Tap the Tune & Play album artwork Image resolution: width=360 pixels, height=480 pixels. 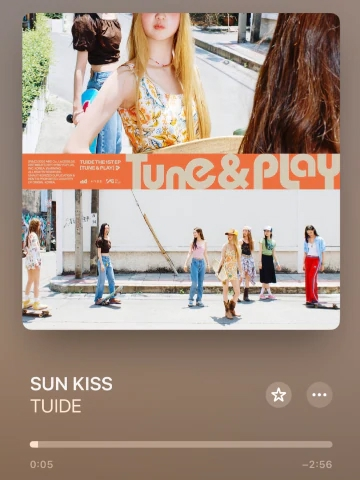point(181,171)
